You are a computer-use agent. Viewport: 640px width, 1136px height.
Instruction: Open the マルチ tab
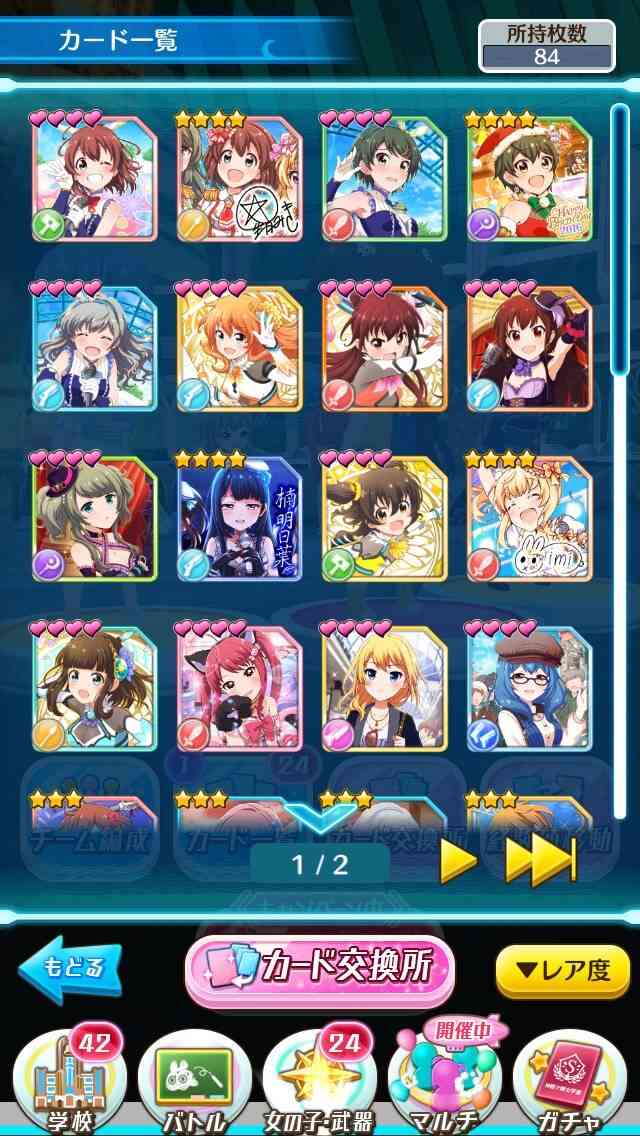(x=444, y=1079)
